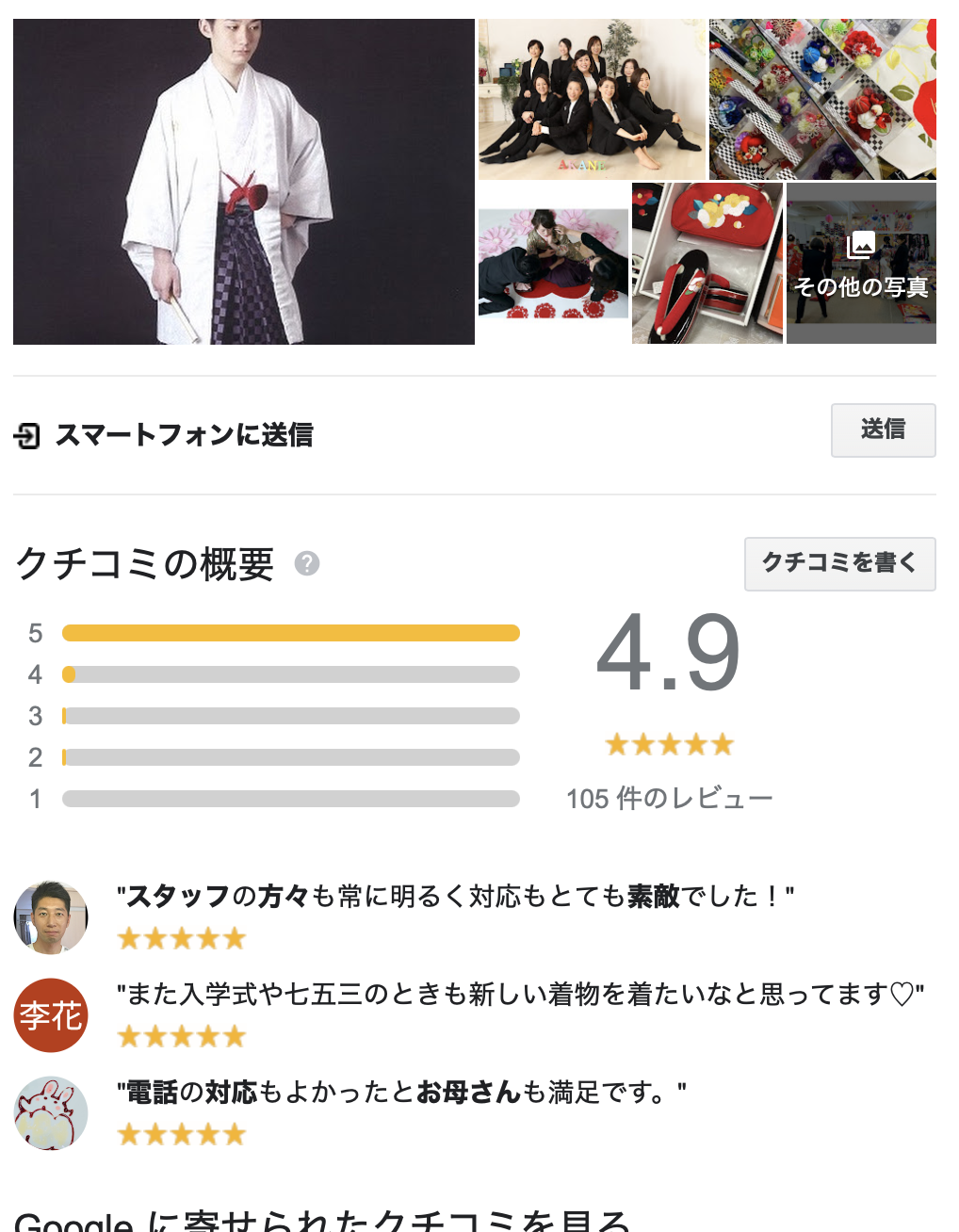
Task: Tap the 送信 button
Action: pos(883,430)
